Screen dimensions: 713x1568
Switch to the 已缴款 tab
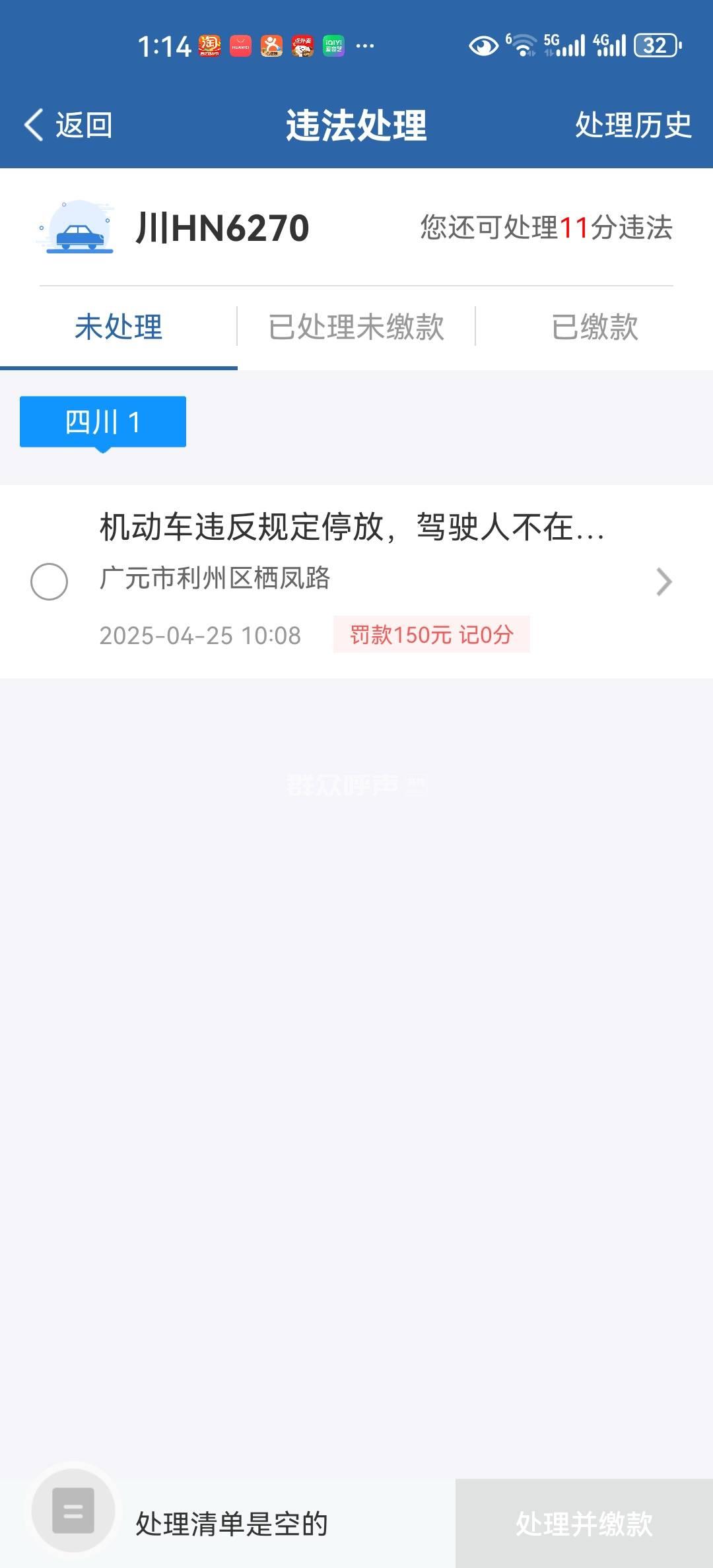click(x=594, y=327)
